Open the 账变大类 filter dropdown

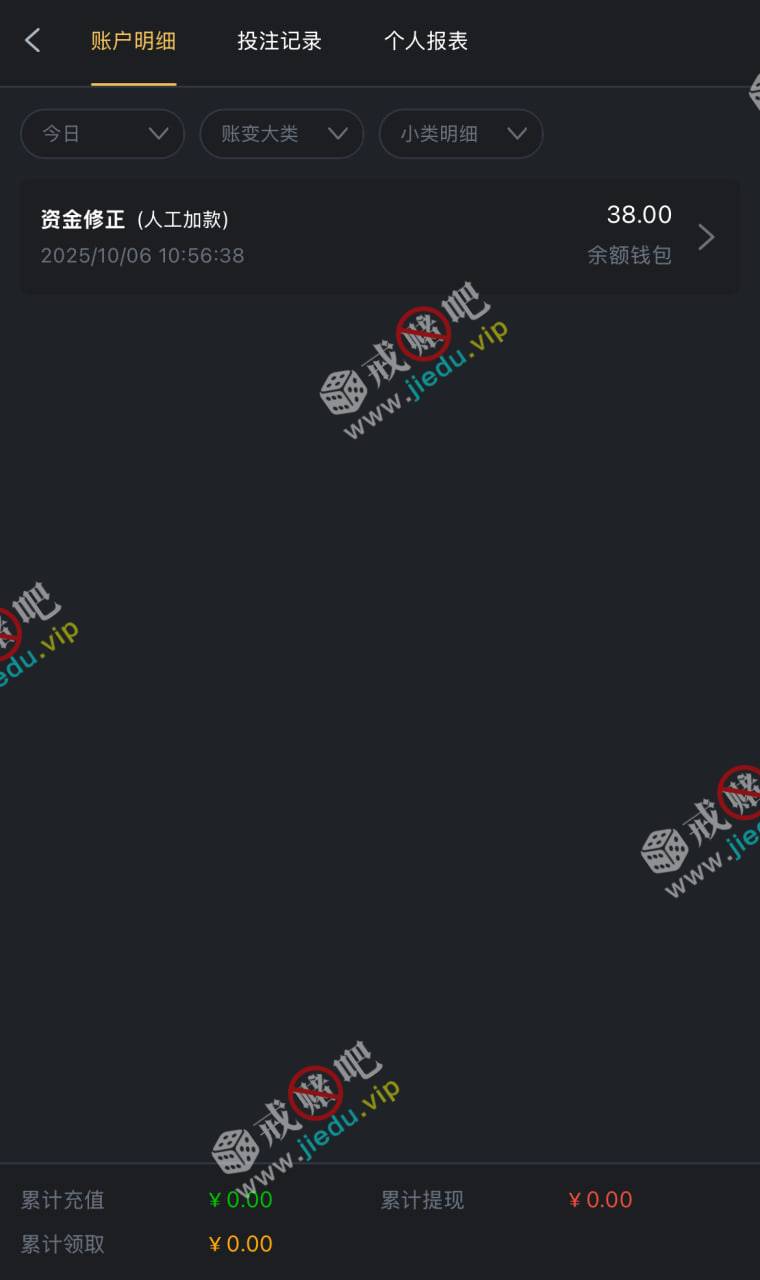282,134
